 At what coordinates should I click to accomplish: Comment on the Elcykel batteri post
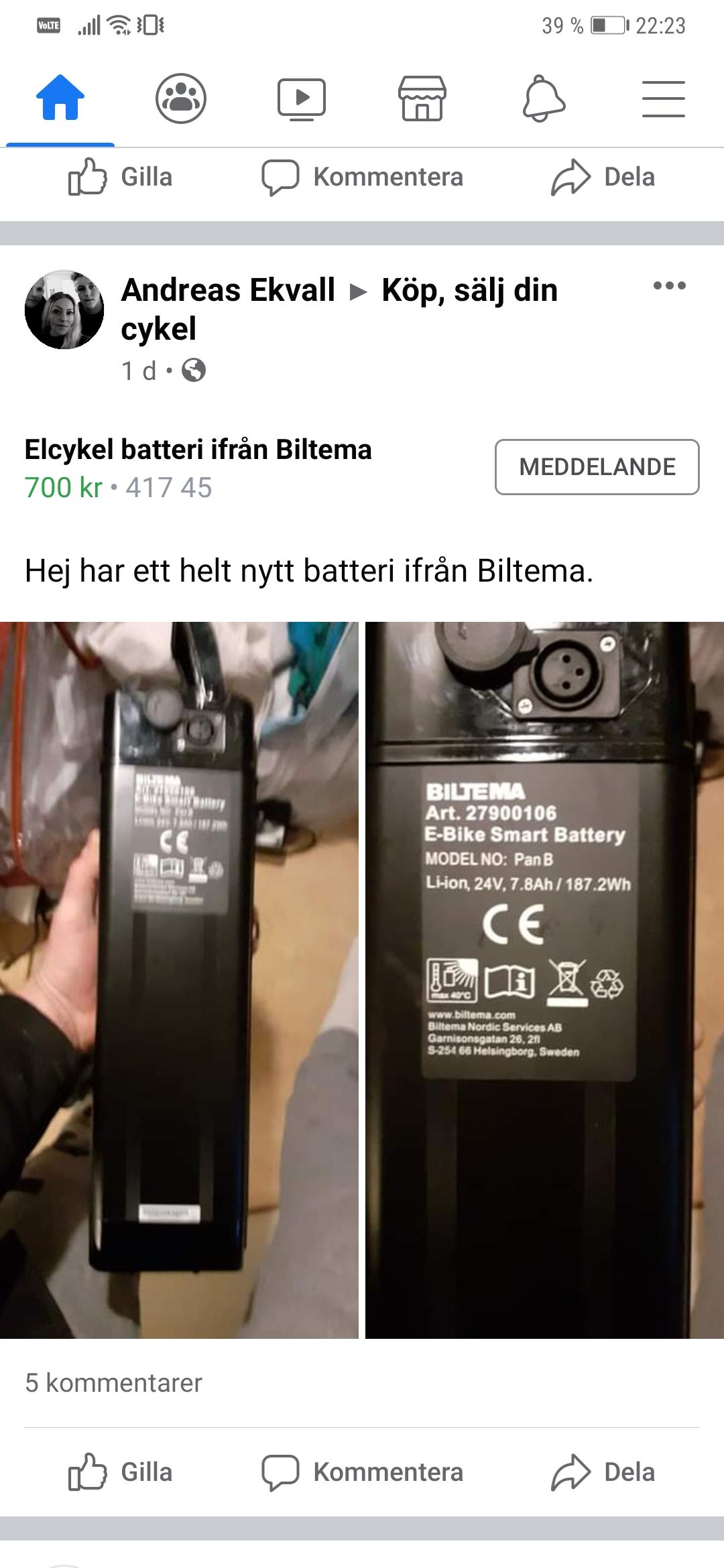(362, 1472)
